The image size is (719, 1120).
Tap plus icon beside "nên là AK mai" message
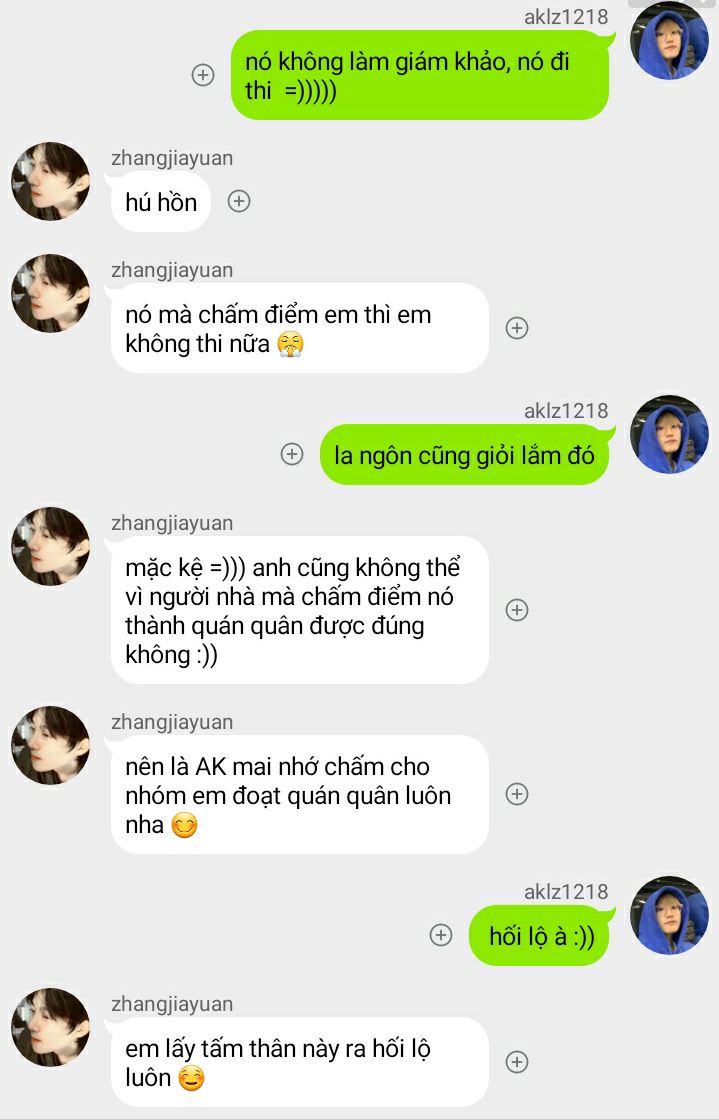click(517, 794)
